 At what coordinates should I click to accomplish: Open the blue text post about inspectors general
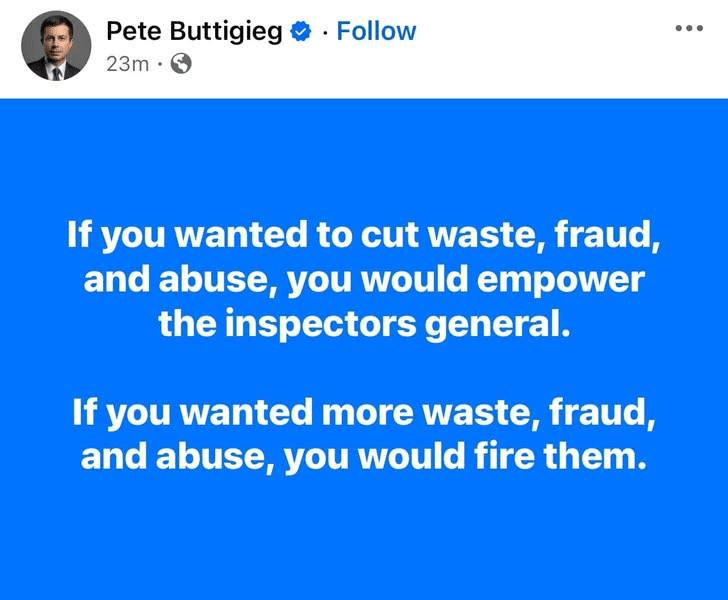point(364,348)
